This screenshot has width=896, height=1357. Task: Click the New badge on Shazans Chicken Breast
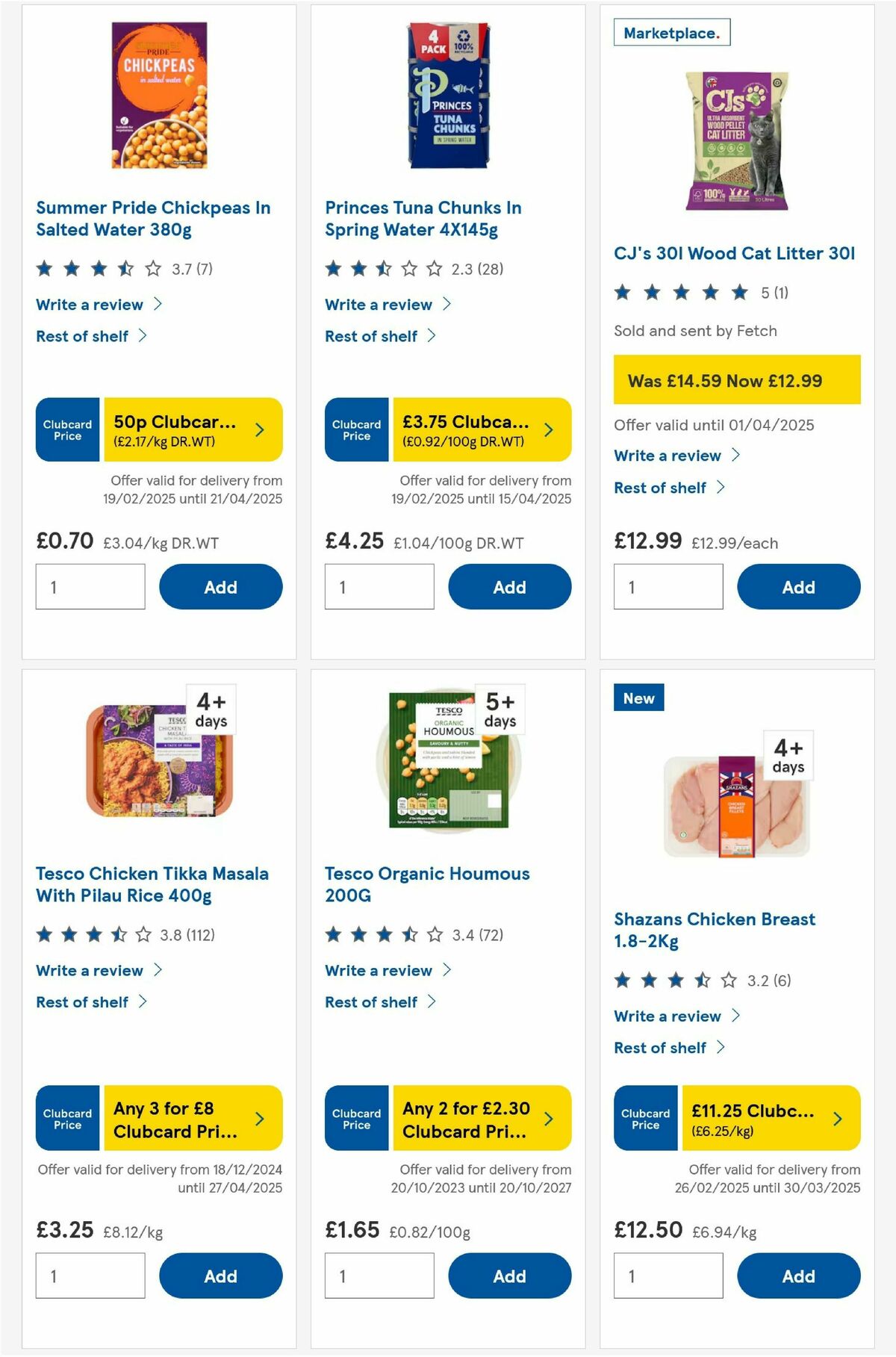(x=638, y=698)
